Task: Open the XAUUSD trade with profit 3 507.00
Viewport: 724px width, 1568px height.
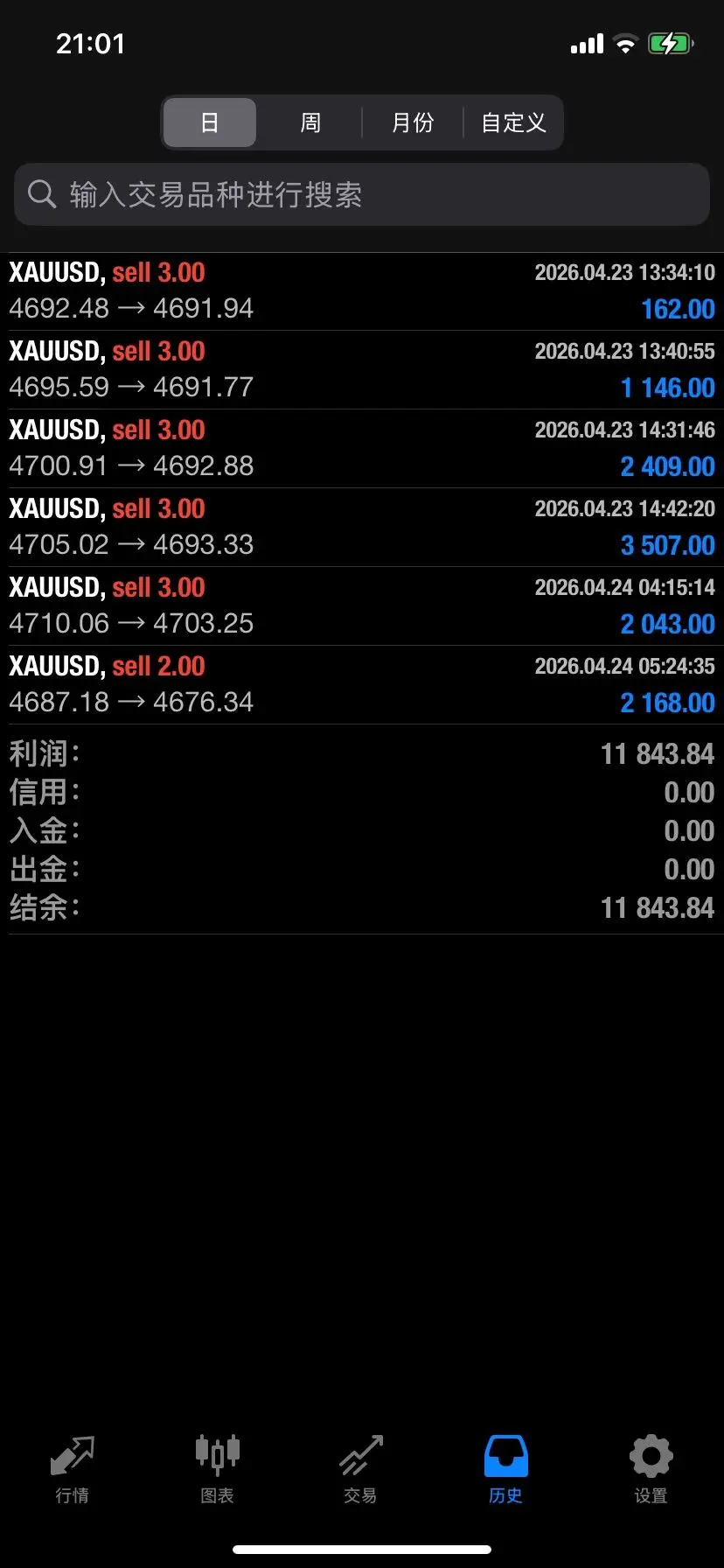Action: click(362, 528)
